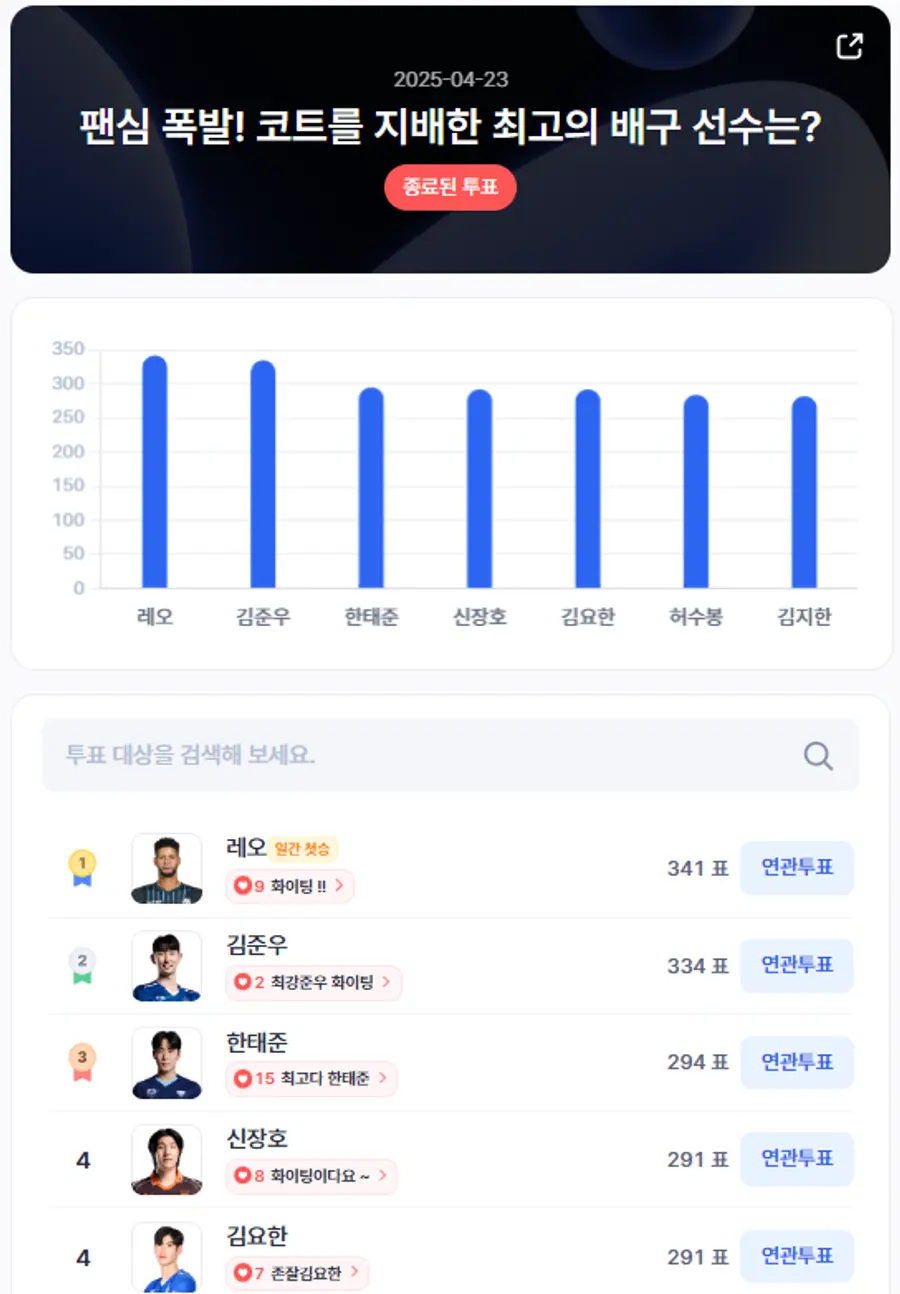The width and height of the screenshot is (900, 1294).
Task: Click the '종료된 투표' badge on the banner
Action: click(450, 187)
